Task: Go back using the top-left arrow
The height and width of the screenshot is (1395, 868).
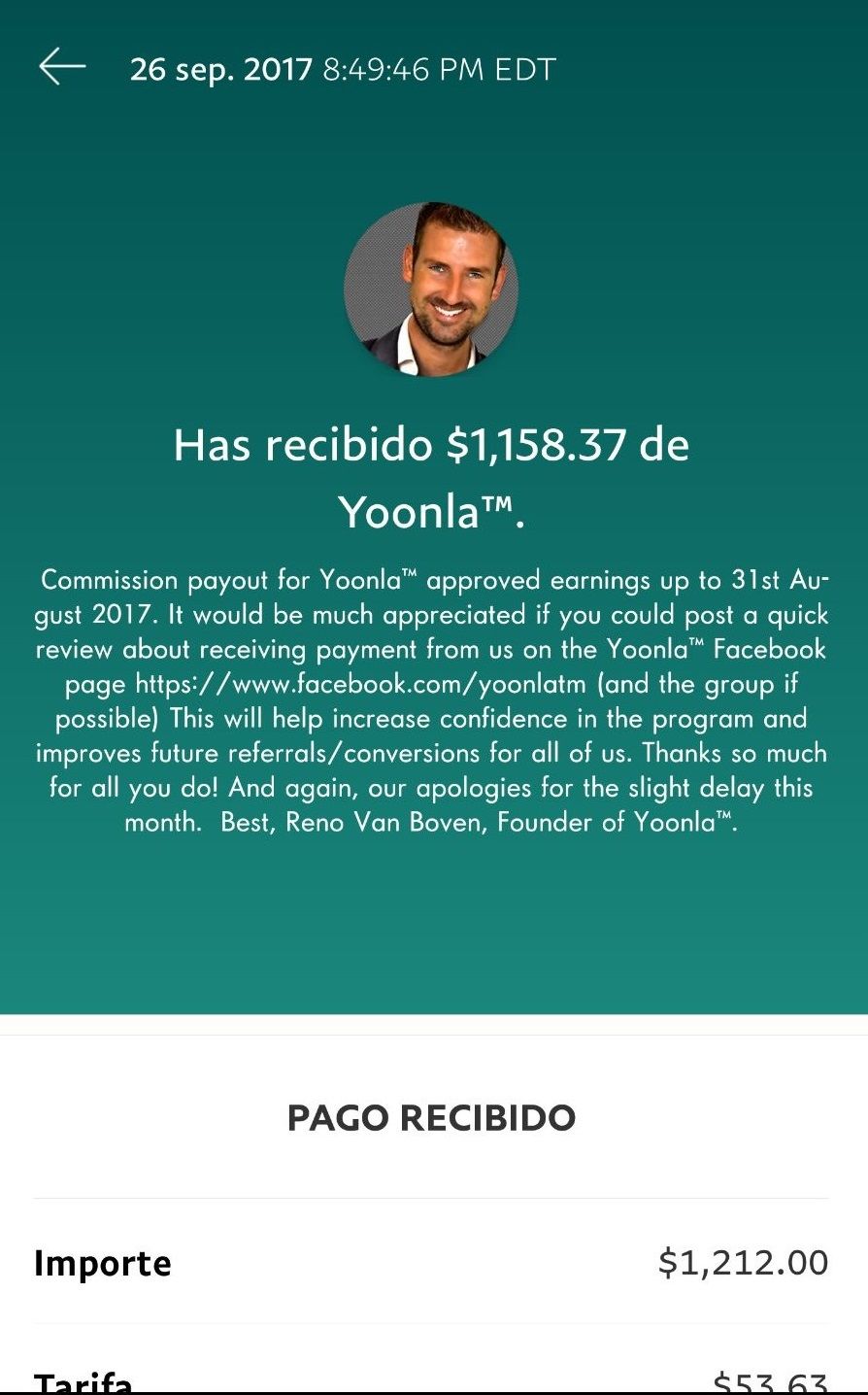Action: coord(62,67)
